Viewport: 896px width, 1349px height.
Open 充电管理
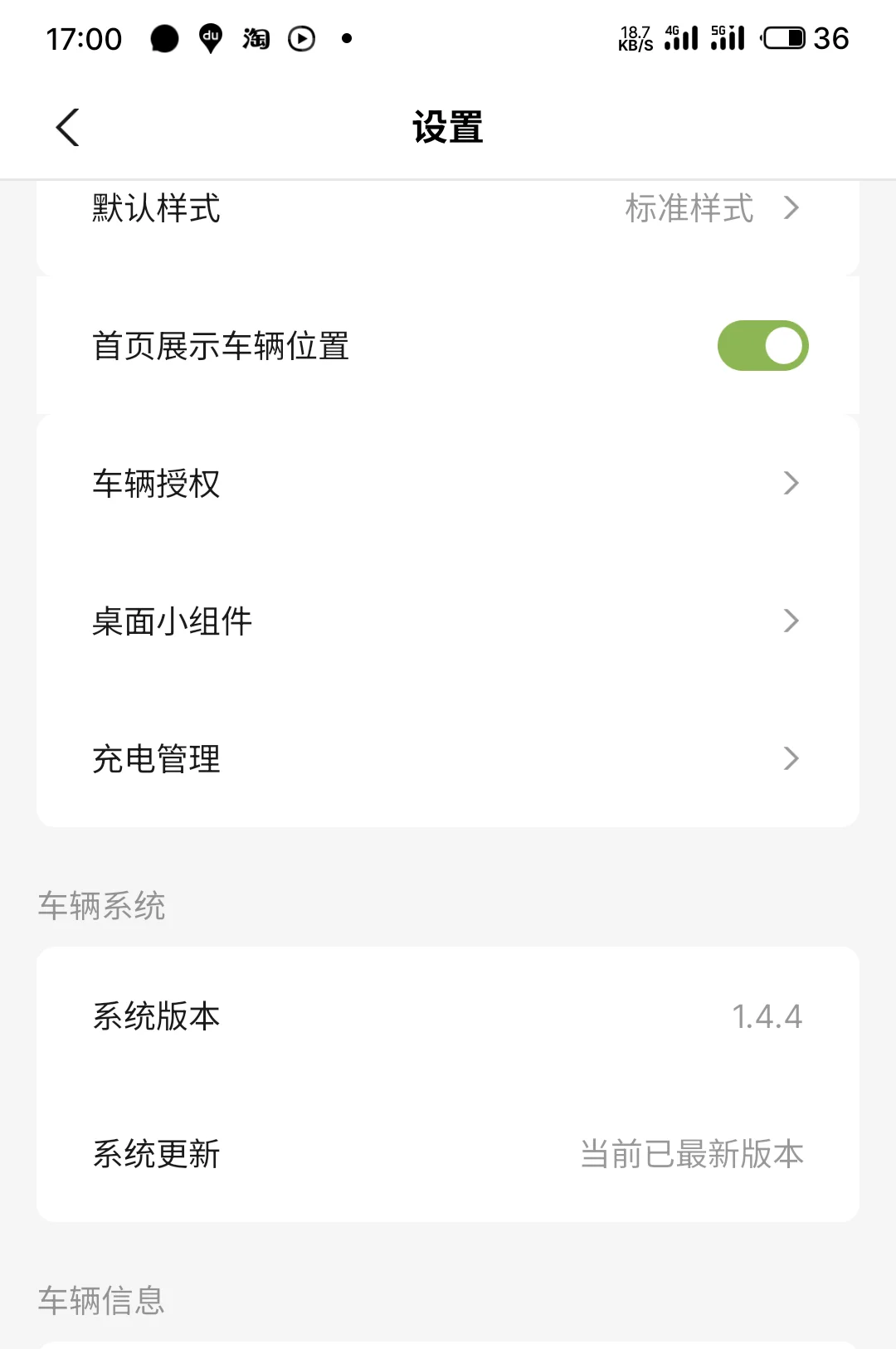(x=448, y=759)
